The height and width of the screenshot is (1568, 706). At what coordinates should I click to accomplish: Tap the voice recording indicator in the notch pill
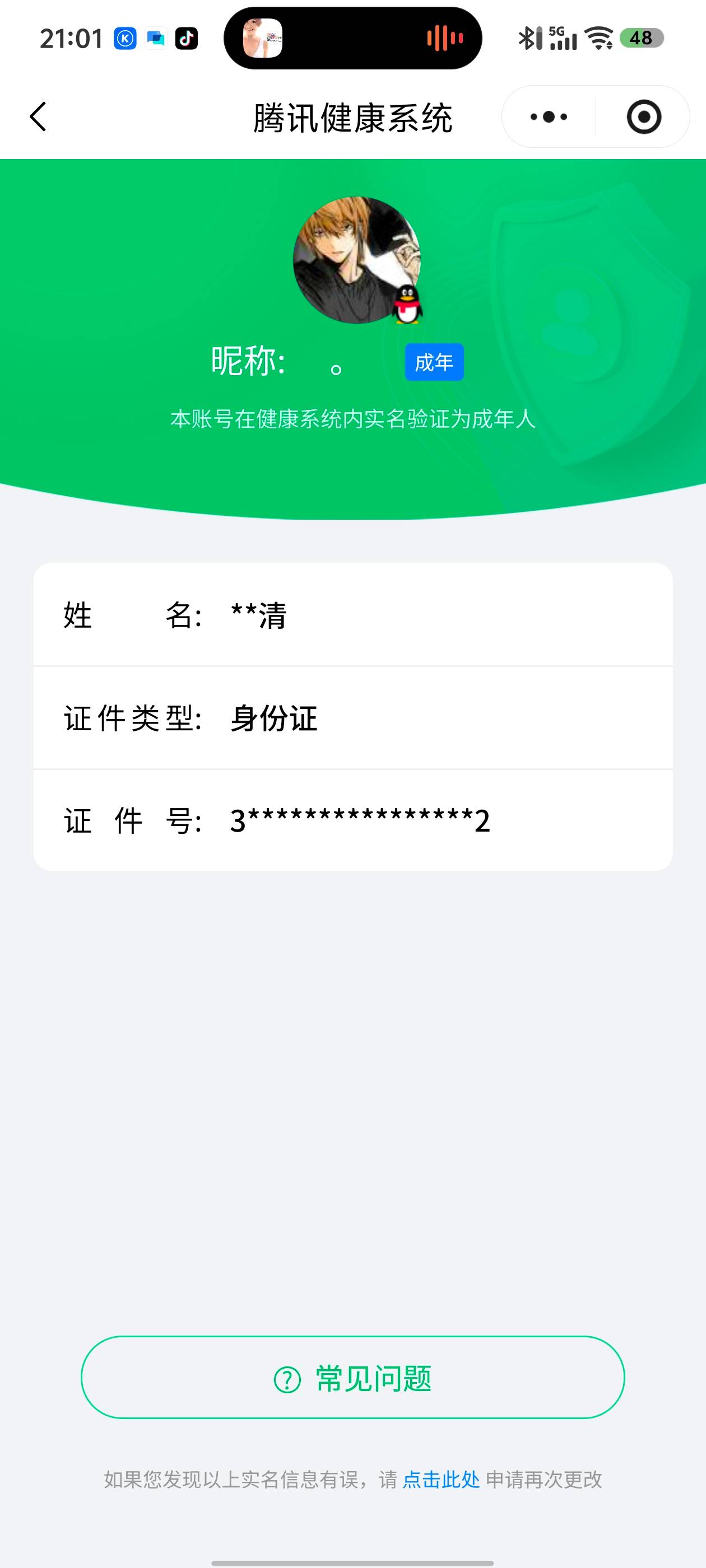click(x=445, y=38)
